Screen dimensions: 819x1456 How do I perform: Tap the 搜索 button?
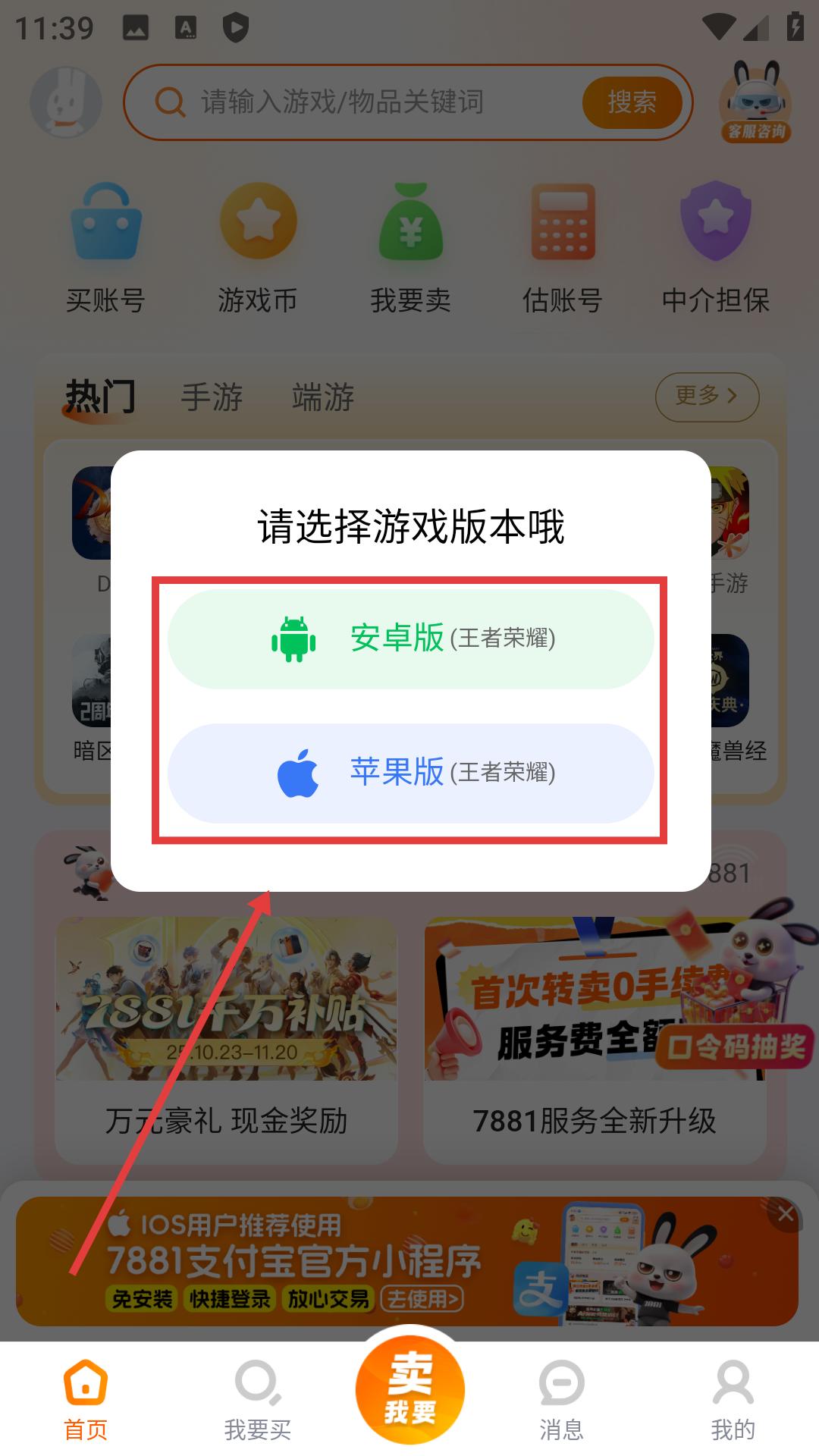632,102
